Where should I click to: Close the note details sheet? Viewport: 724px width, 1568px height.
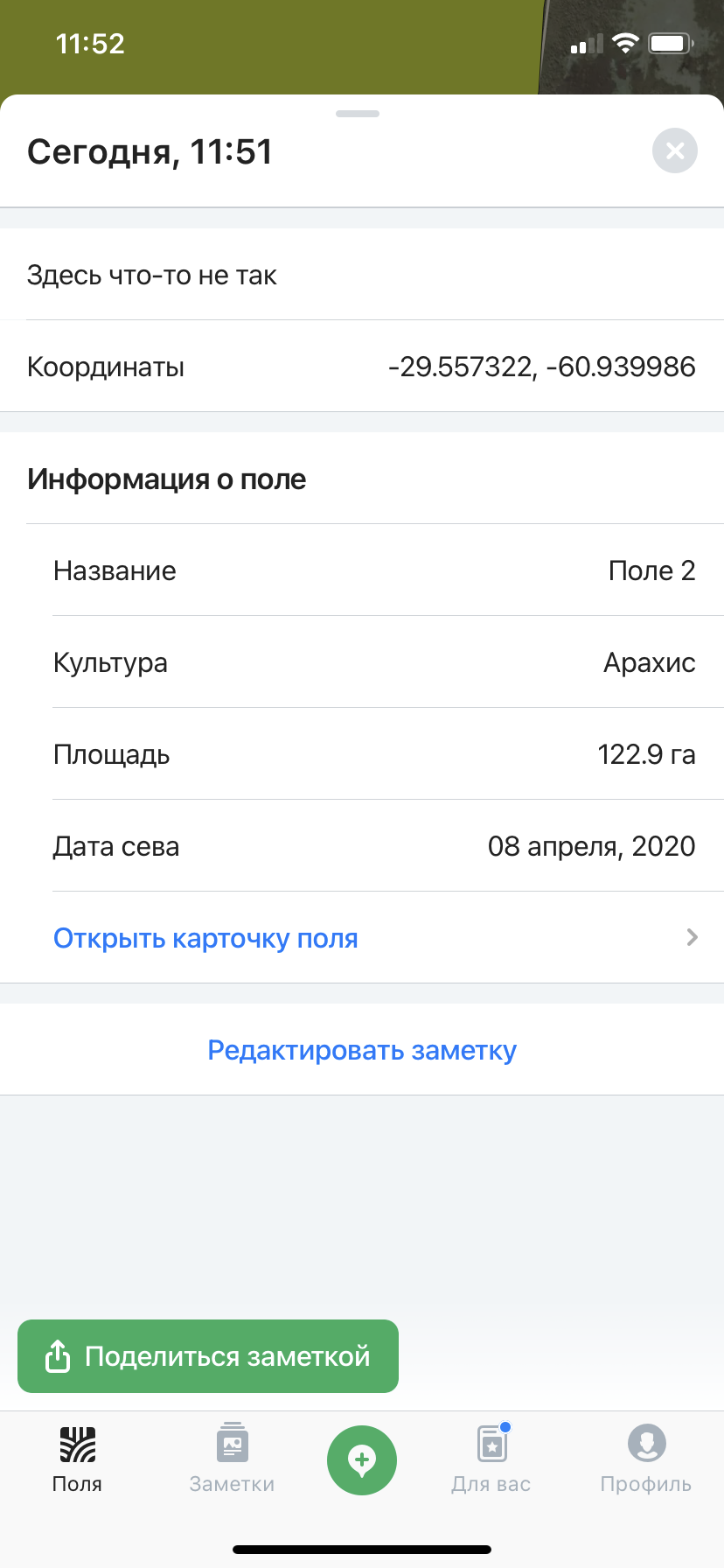click(x=674, y=150)
